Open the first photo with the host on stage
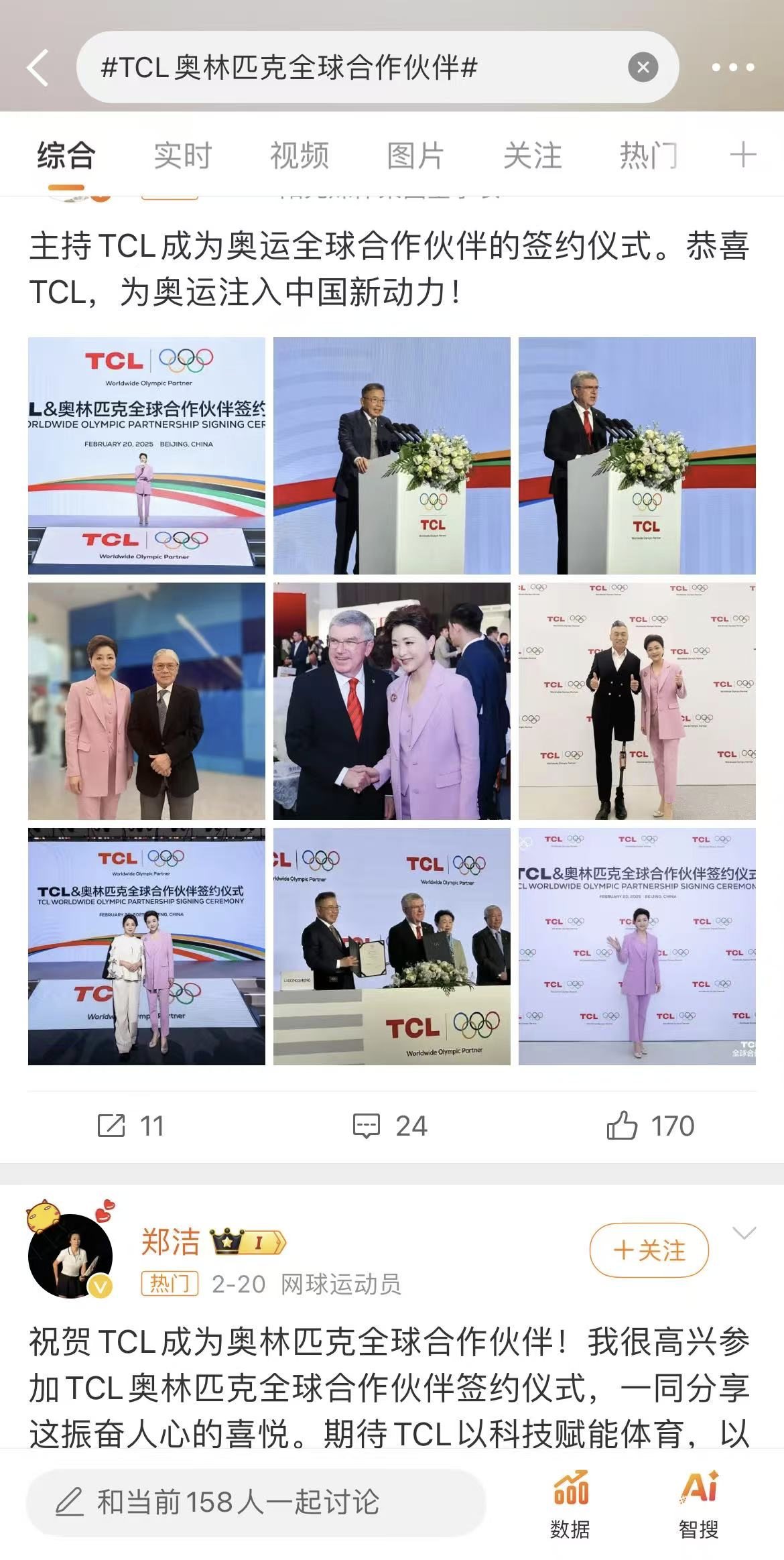784x1560 pixels. point(147,456)
